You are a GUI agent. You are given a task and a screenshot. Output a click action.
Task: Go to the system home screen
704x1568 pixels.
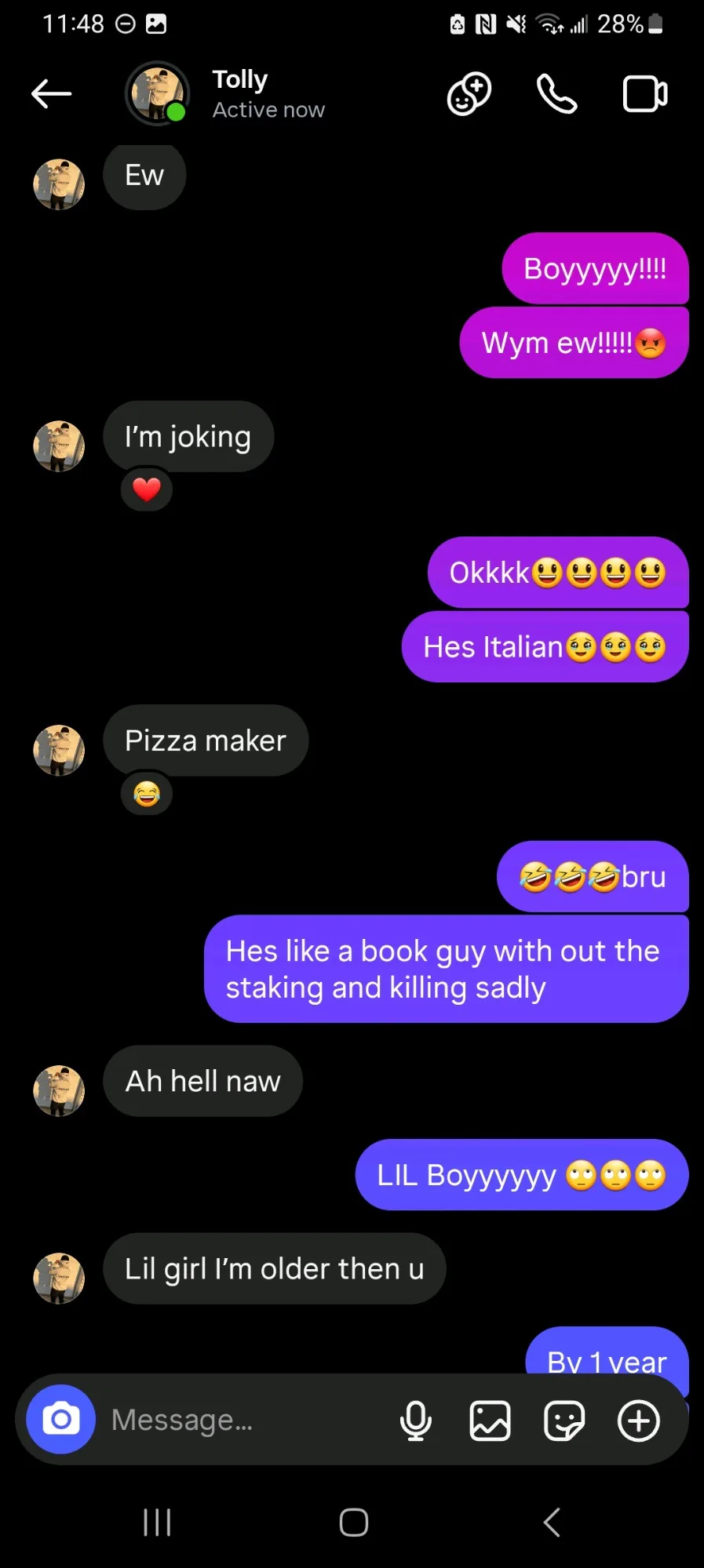(353, 1523)
